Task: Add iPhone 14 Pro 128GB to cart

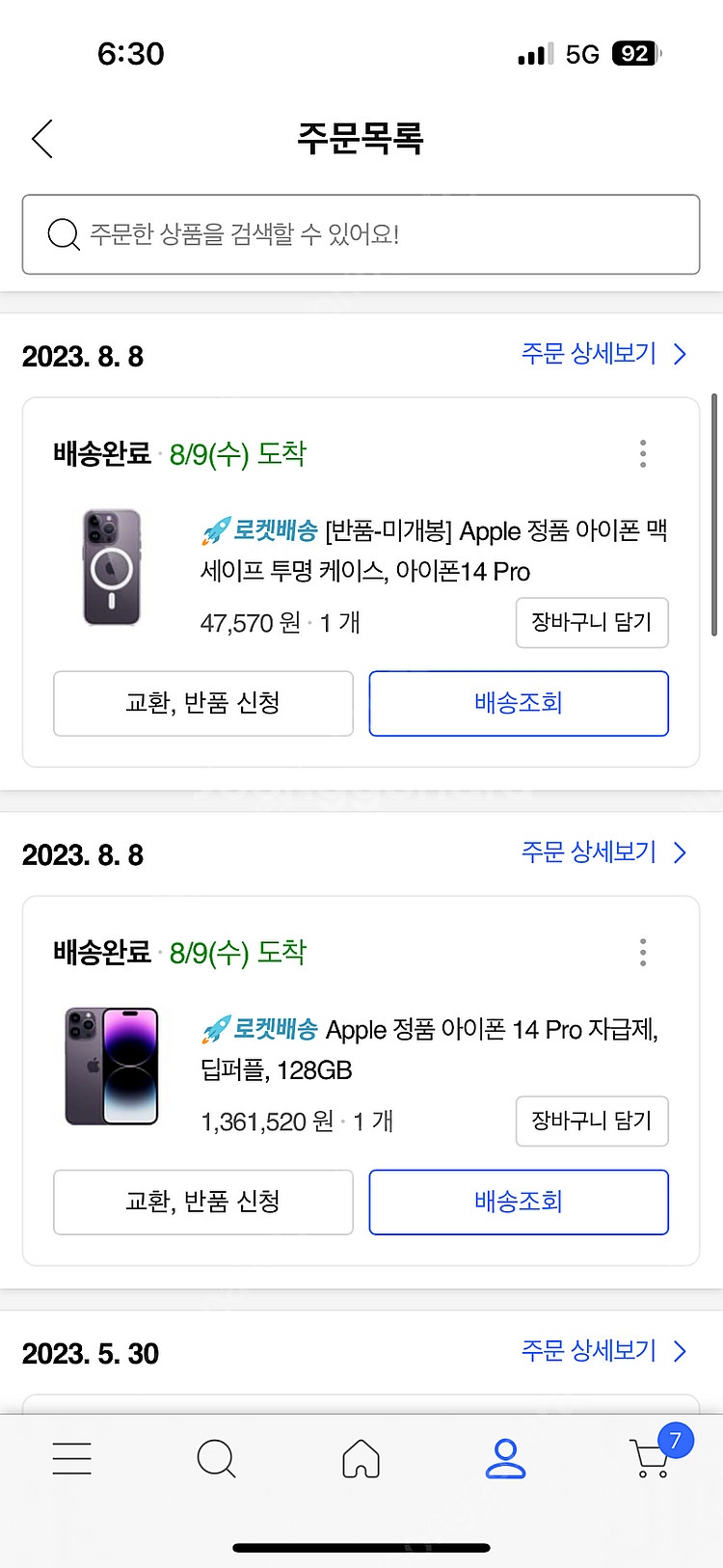Action: pyautogui.click(x=591, y=1121)
